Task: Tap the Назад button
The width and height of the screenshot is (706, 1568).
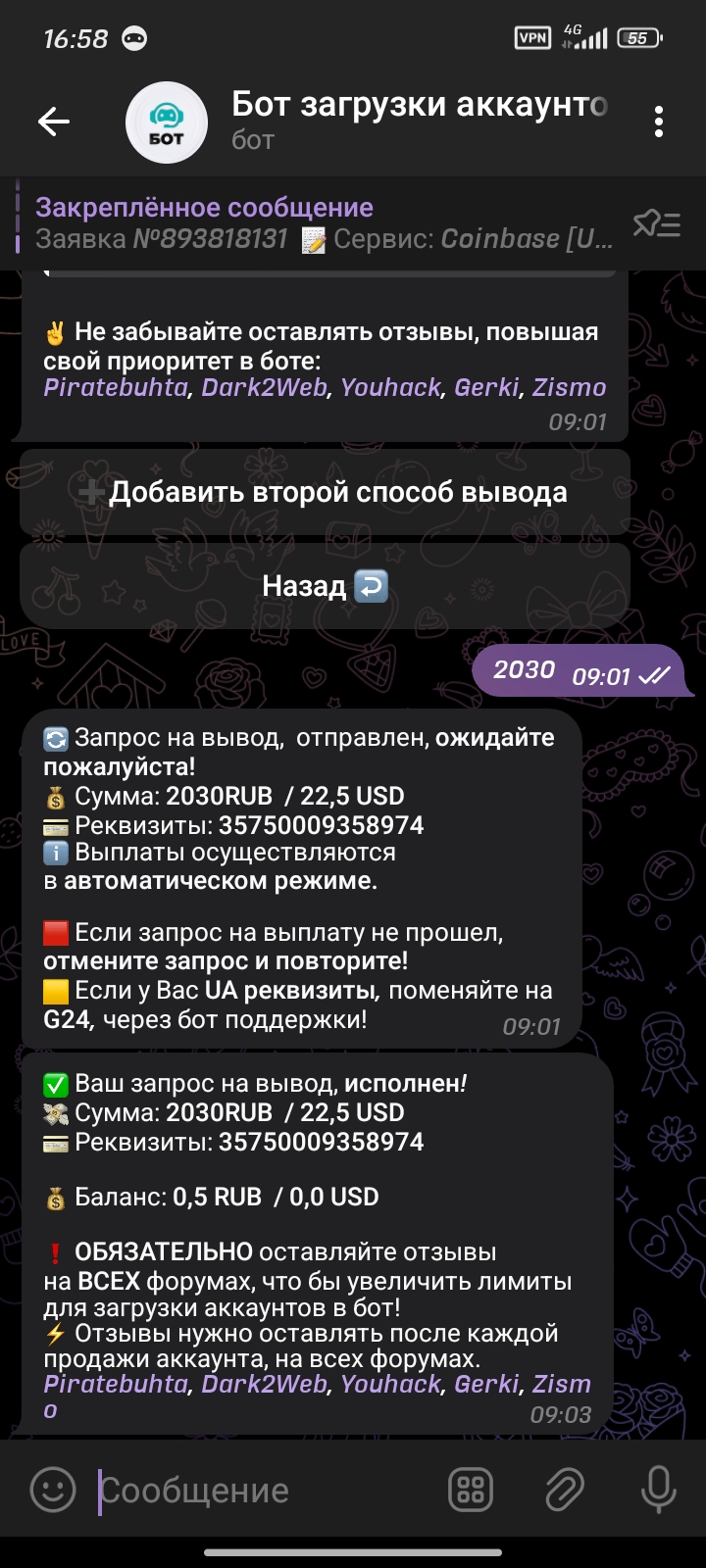Action: point(325,586)
